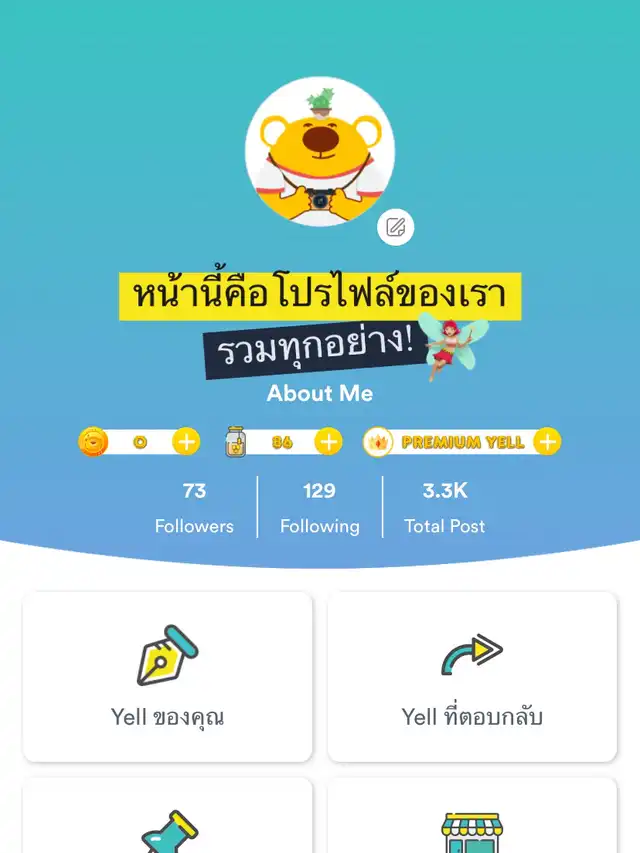Open the 73 Followers list
The image size is (640, 853).
pos(194,507)
